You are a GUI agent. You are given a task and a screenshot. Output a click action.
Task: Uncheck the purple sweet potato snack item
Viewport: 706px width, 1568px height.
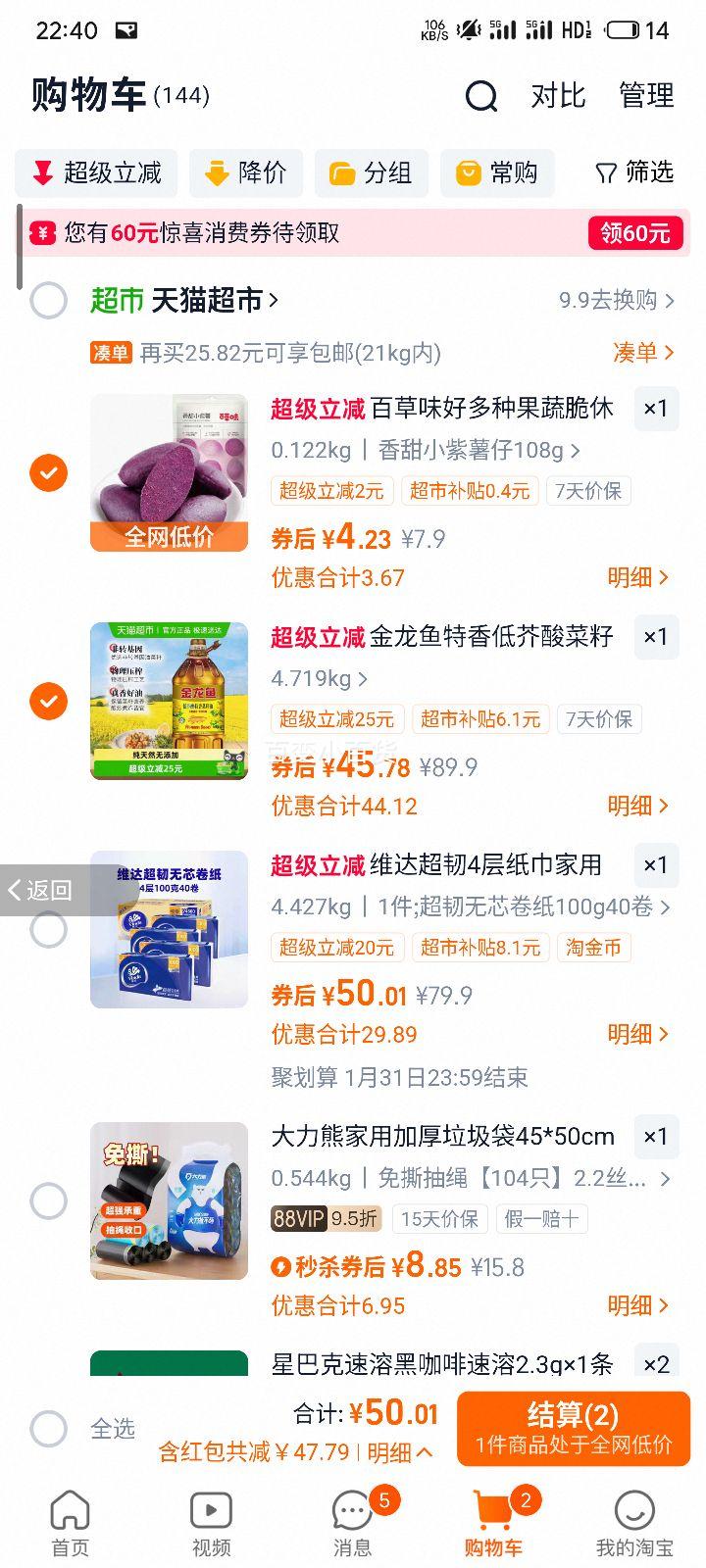tap(48, 472)
